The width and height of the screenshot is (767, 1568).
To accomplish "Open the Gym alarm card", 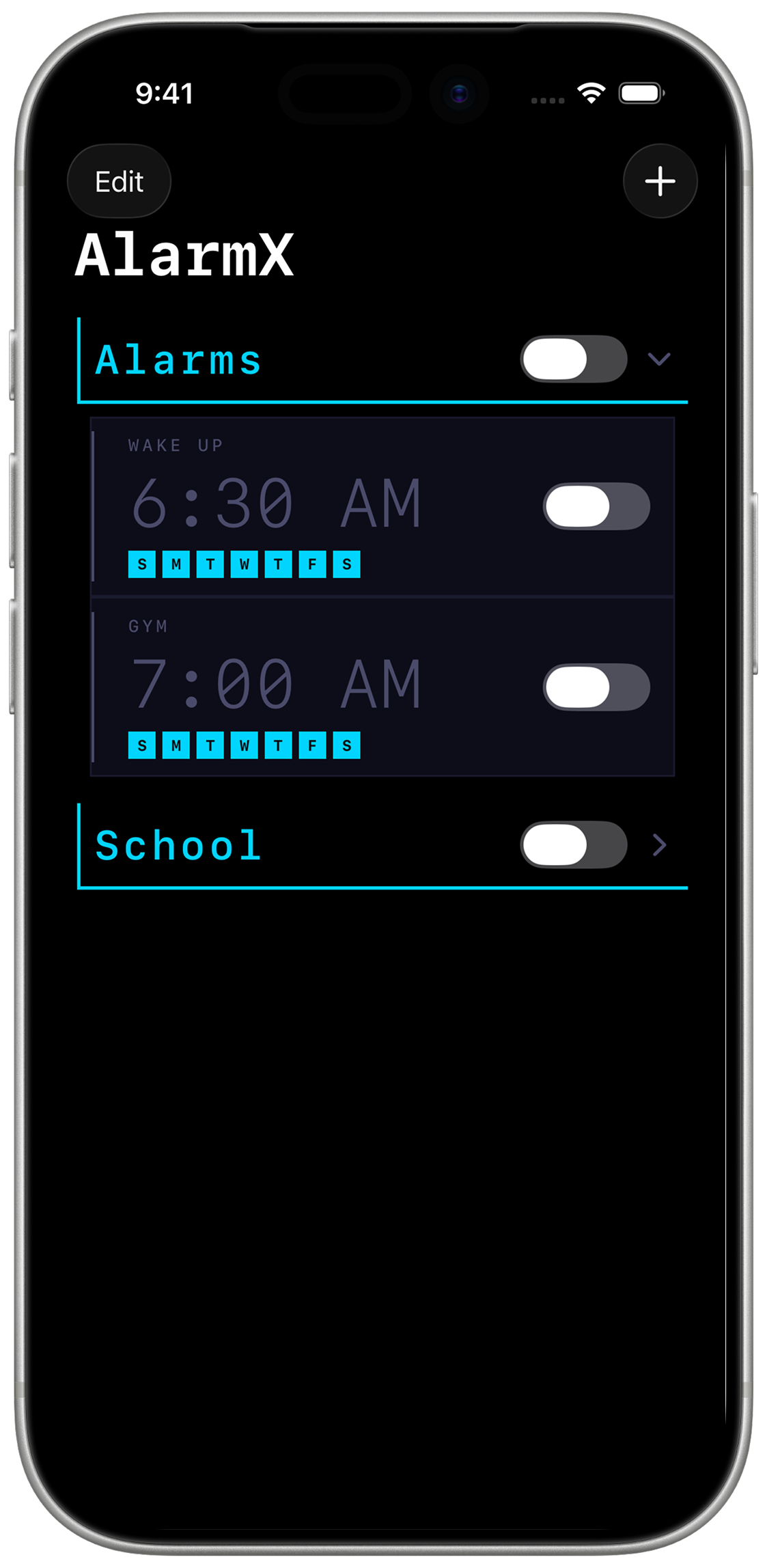I will (307, 686).
